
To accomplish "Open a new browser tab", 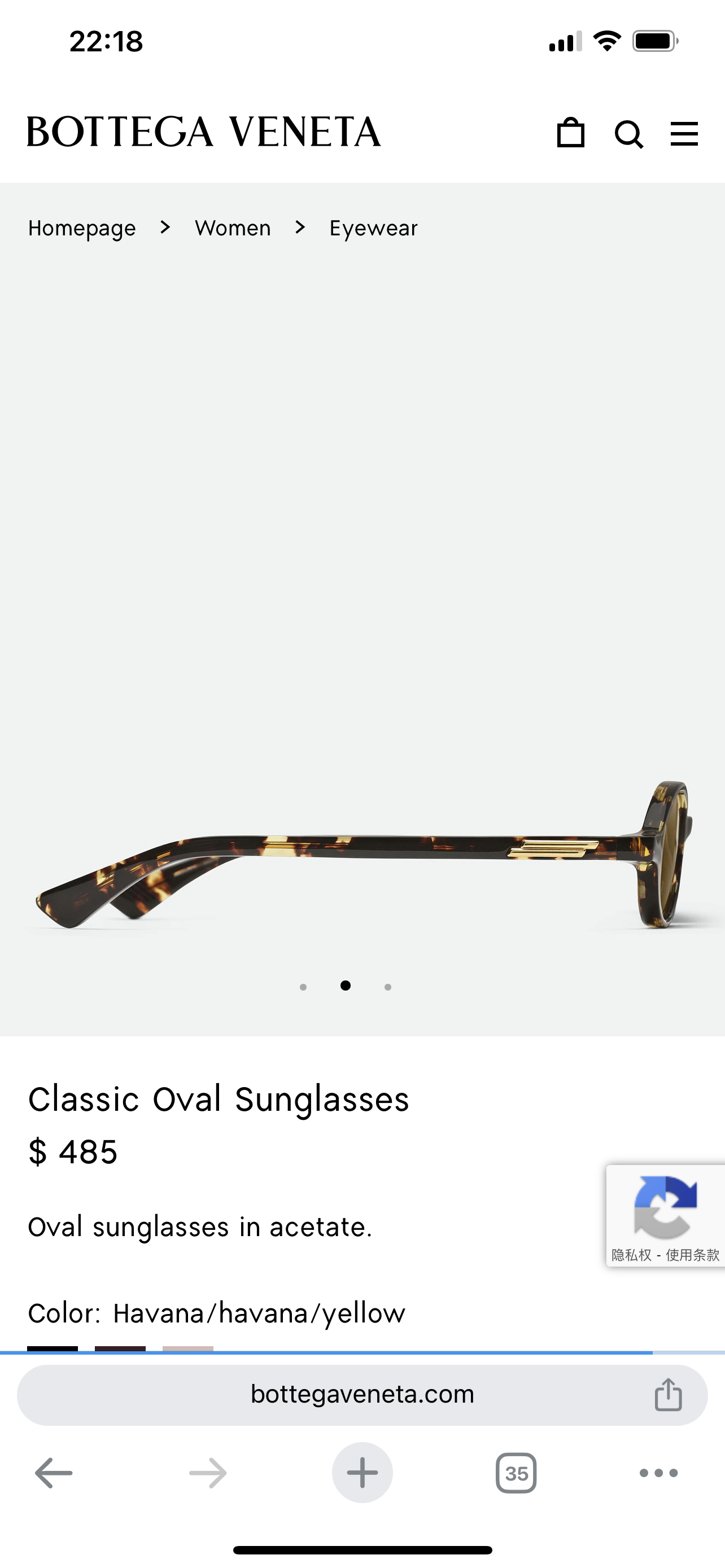I will (x=362, y=1473).
